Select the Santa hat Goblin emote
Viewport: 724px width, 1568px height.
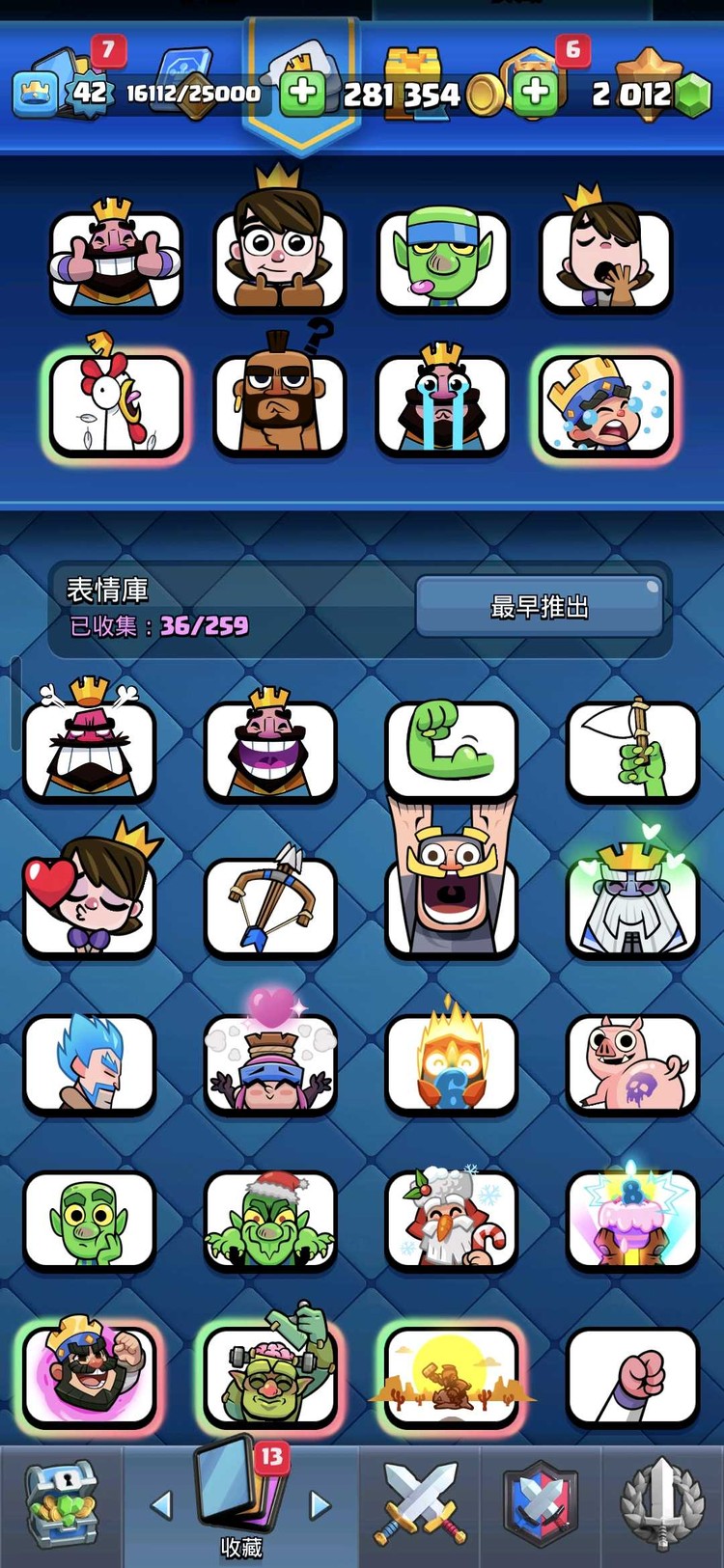tap(270, 1221)
